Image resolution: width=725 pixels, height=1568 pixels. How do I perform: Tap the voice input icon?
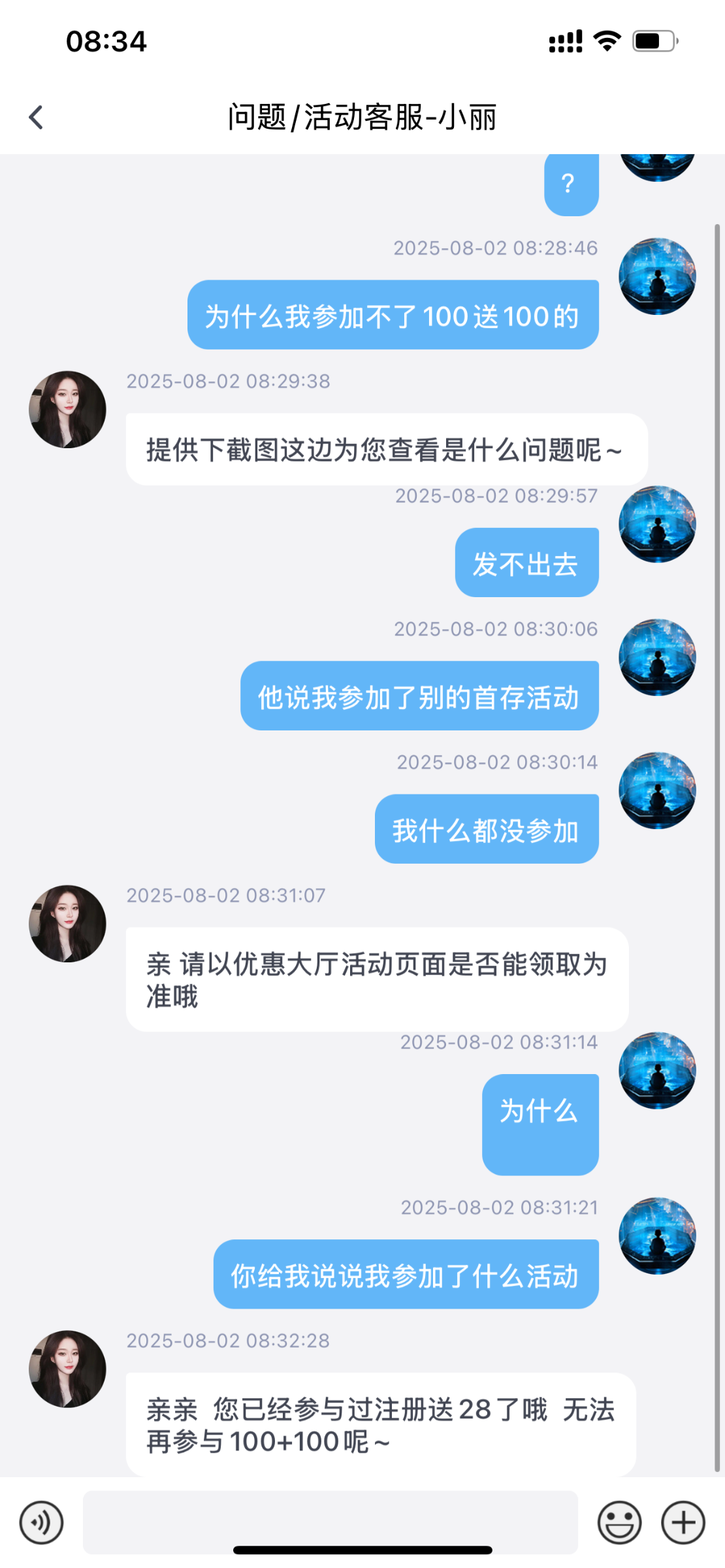(x=41, y=1523)
